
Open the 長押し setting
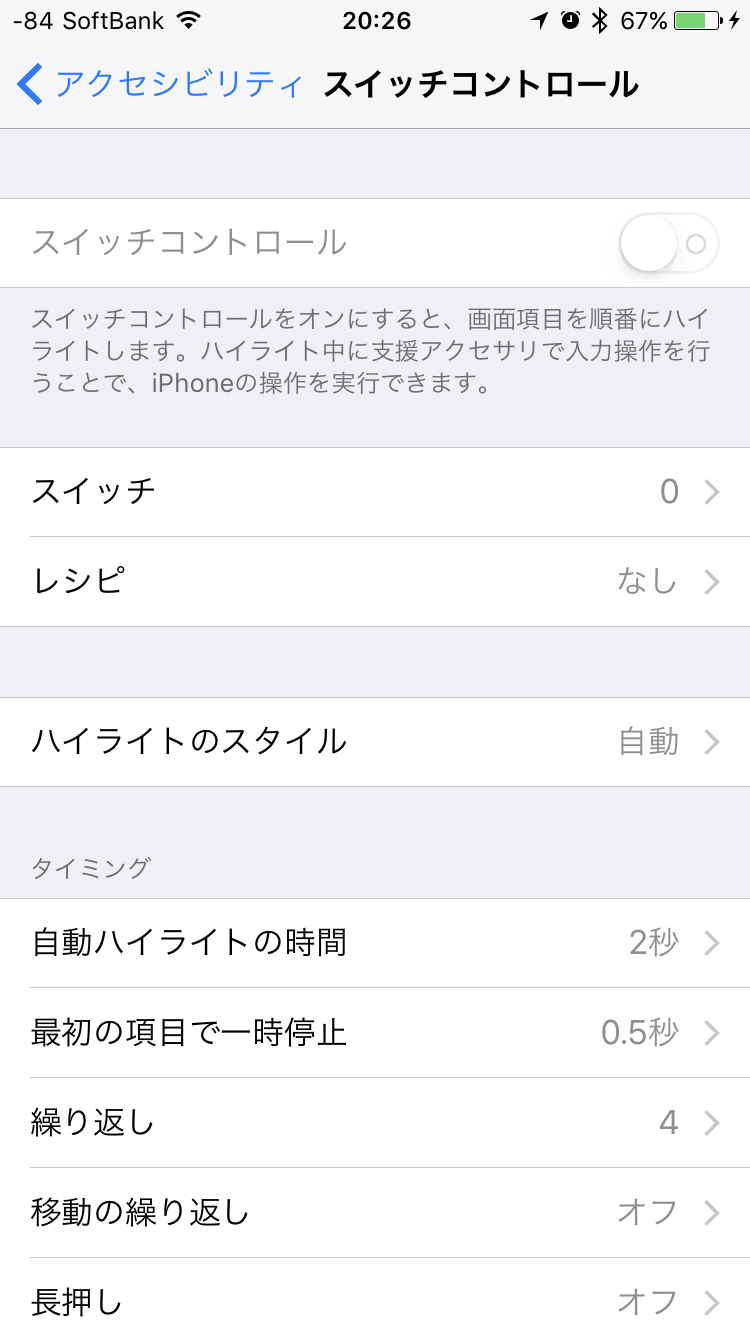click(x=375, y=1300)
